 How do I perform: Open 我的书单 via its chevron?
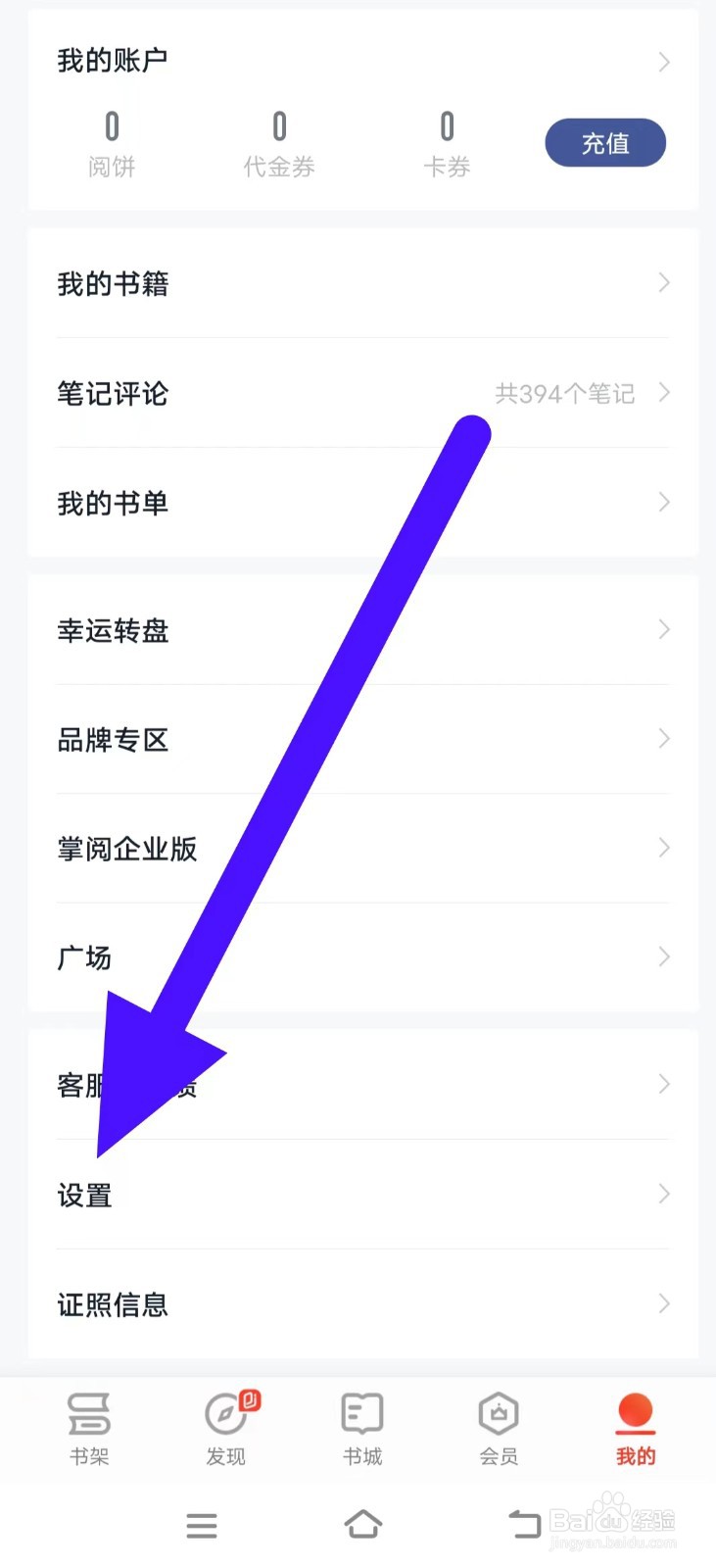click(x=664, y=503)
